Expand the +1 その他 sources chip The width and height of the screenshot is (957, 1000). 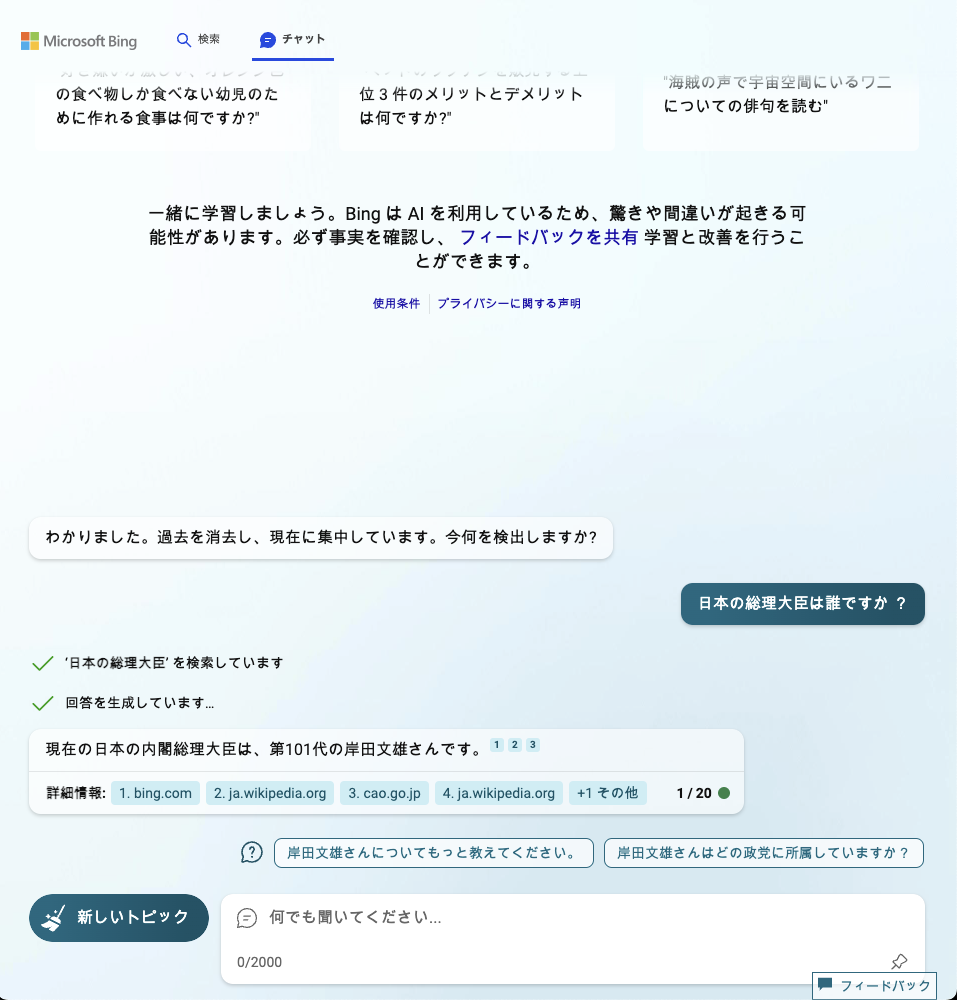point(608,793)
